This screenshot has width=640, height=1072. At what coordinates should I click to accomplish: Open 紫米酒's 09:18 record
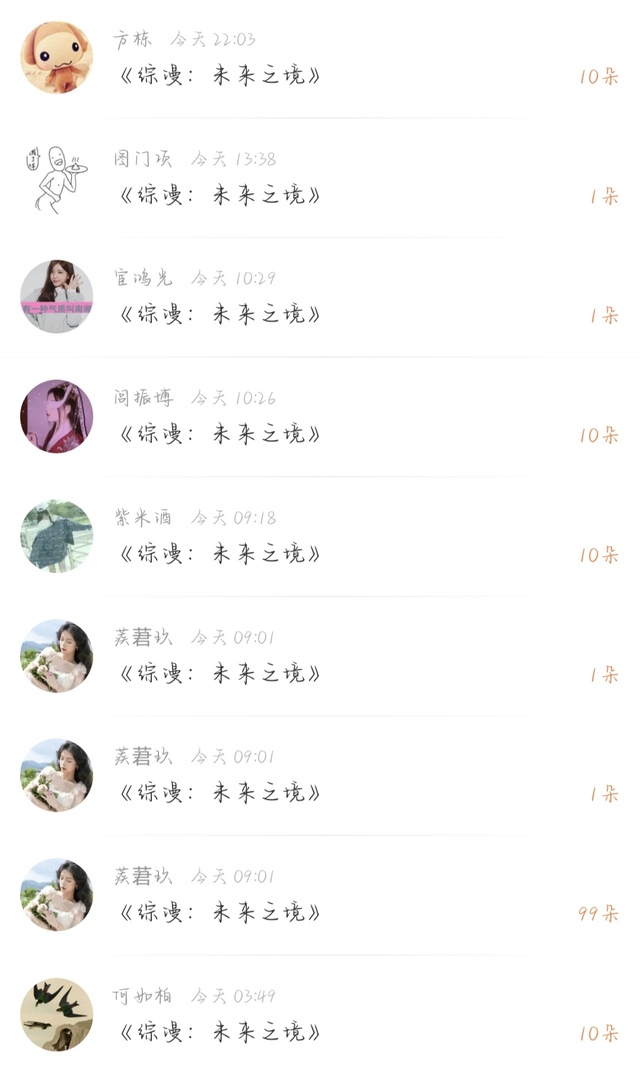pos(320,537)
